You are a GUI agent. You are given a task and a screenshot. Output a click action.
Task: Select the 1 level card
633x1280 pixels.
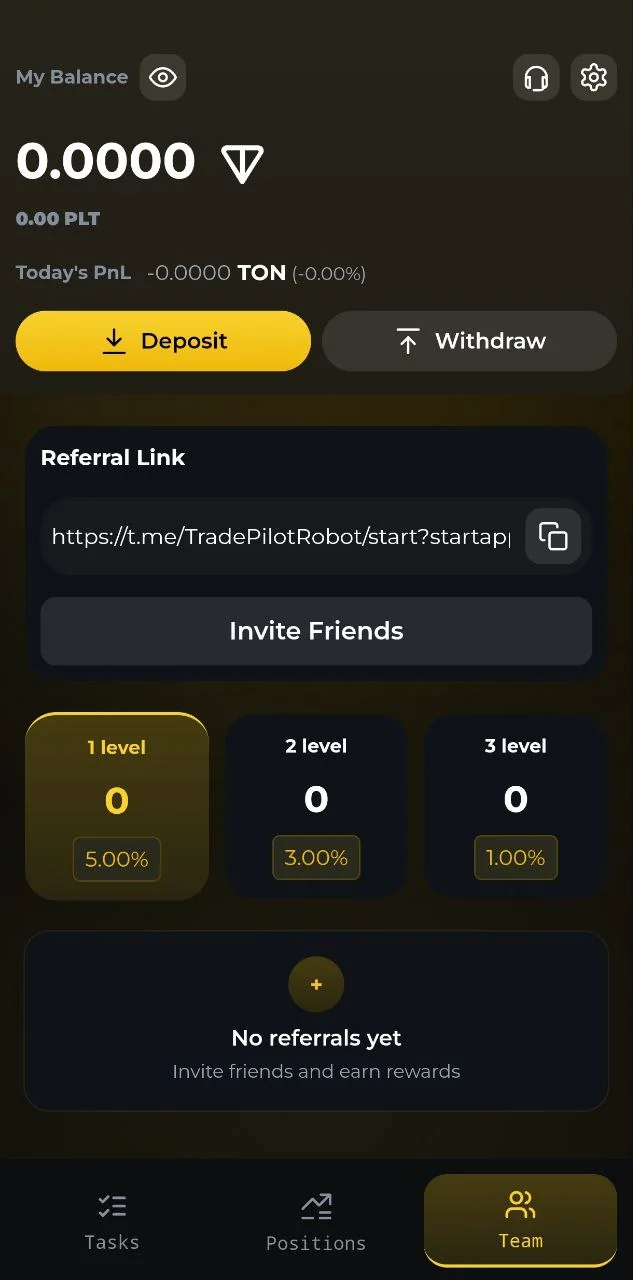pos(117,806)
